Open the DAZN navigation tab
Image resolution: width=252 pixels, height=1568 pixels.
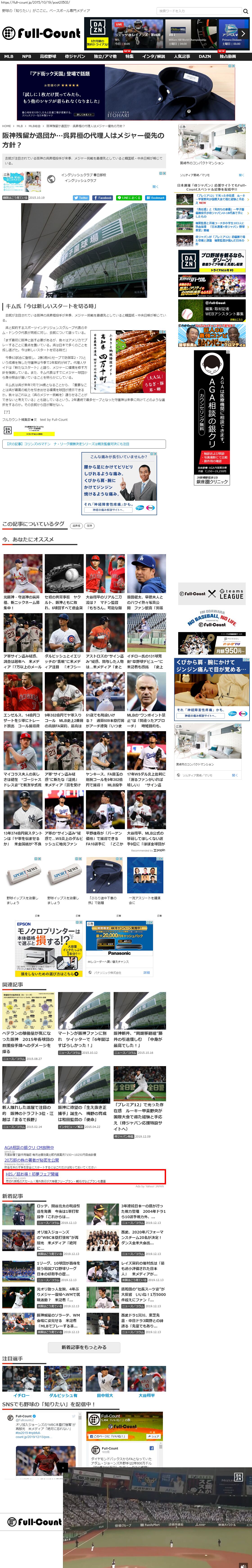pyautogui.click(x=205, y=57)
